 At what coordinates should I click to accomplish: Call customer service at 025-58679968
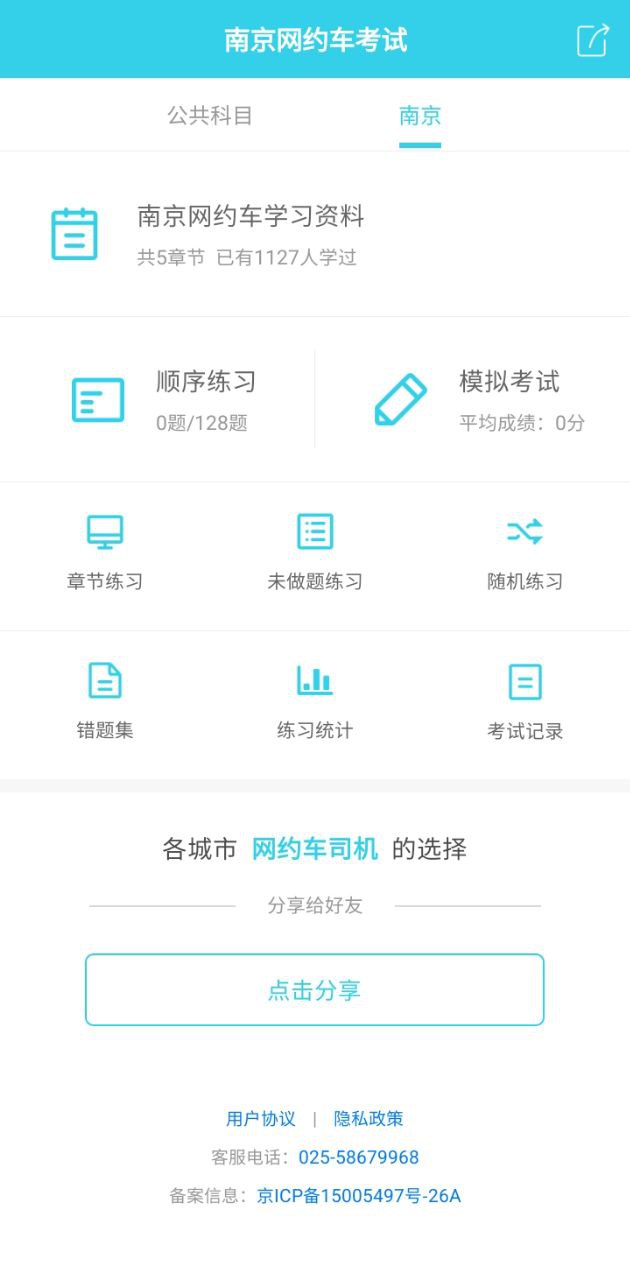coord(358,1158)
